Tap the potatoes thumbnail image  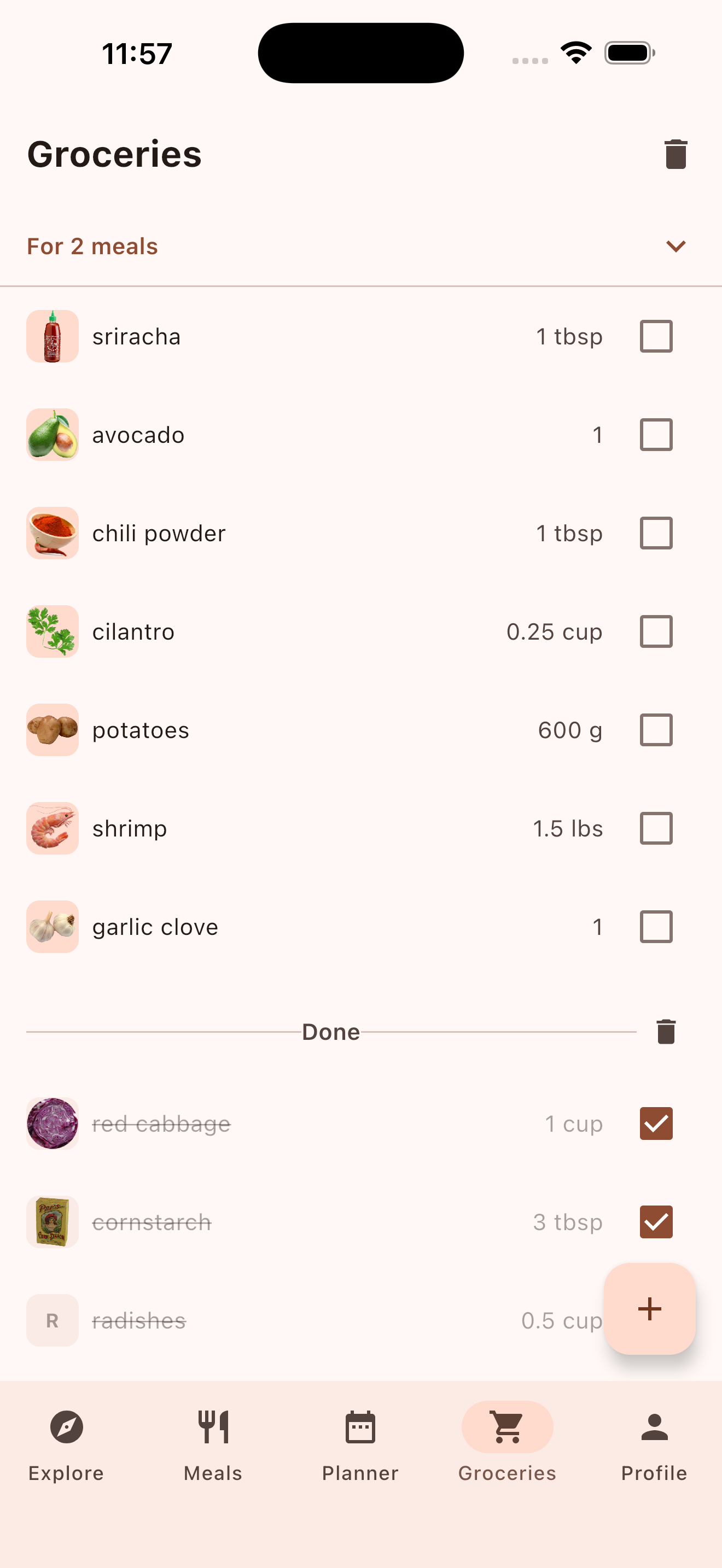click(53, 730)
